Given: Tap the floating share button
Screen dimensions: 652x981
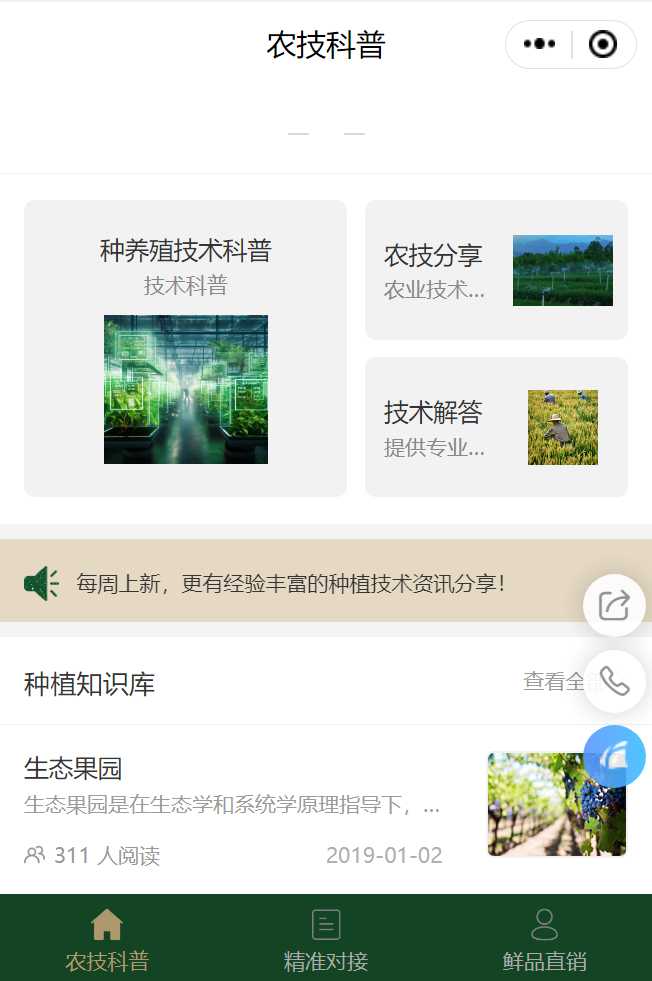Looking at the screenshot, I should click(x=614, y=605).
